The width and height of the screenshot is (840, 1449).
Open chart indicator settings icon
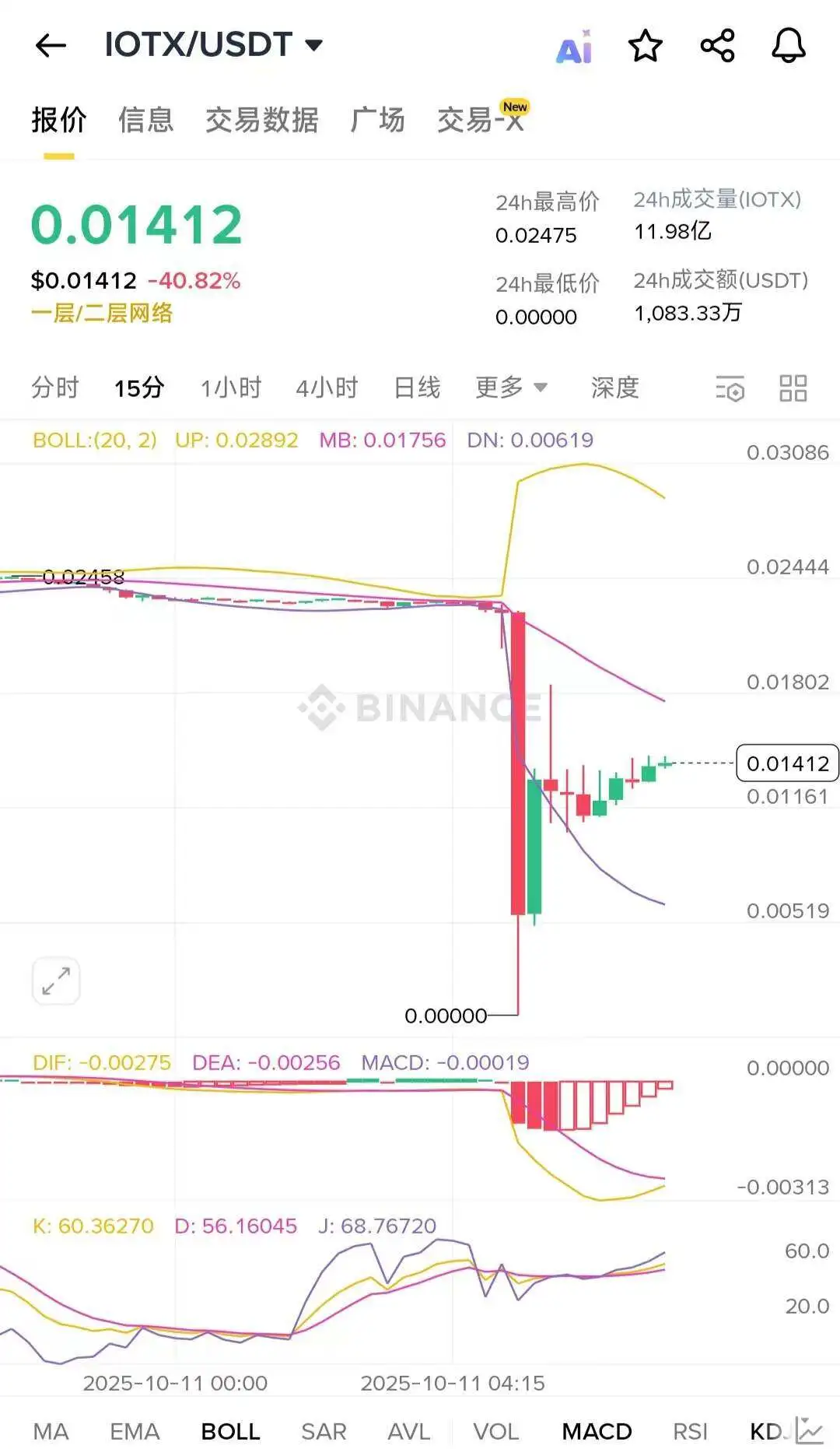[730, 388]
